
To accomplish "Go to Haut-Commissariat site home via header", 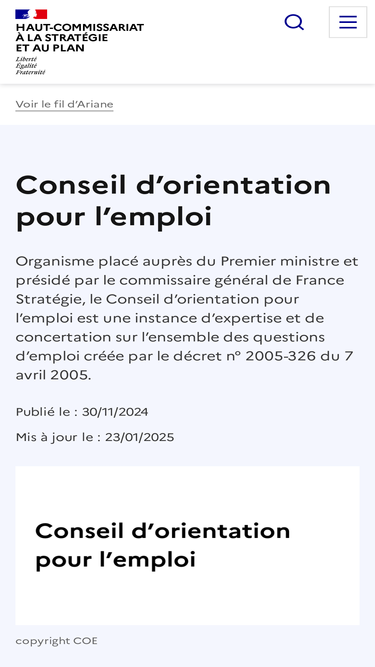I will (x=80, y=42).
